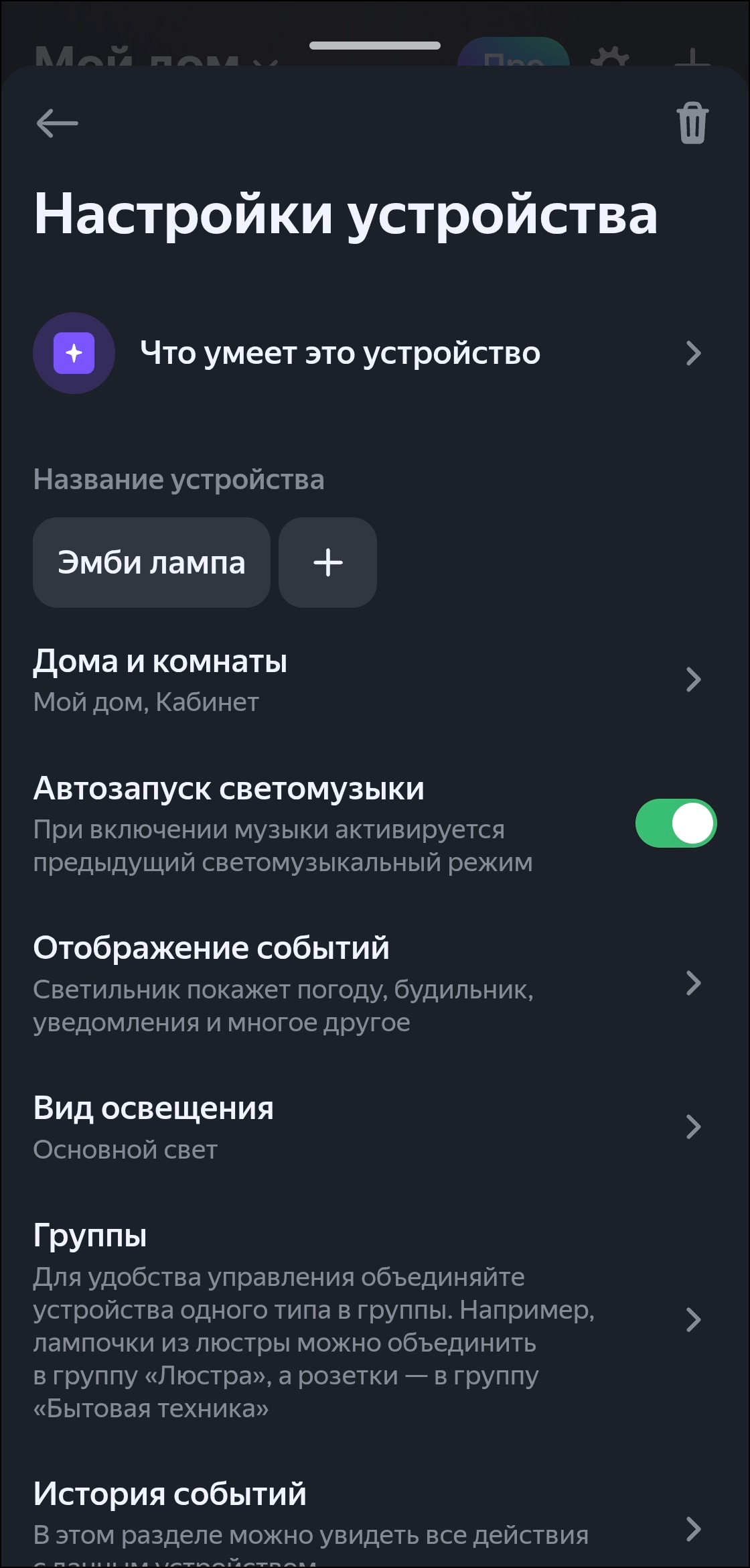Open the "Группы" section
The image size is (750, 1568).
pos(367,1319)
